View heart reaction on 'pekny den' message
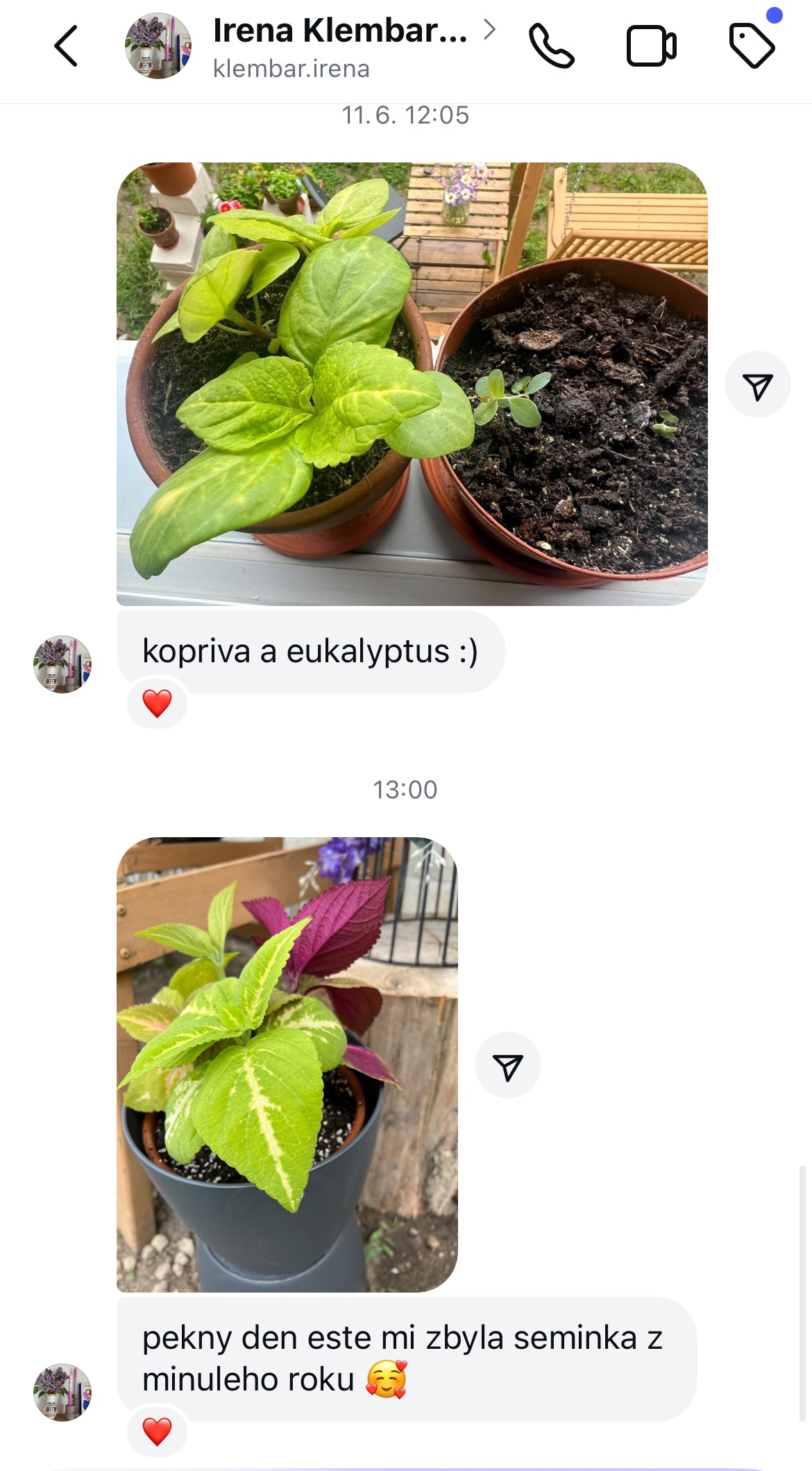This screenshot has width=812, height=1471. pyautogui.click(x=157, y=1431)
